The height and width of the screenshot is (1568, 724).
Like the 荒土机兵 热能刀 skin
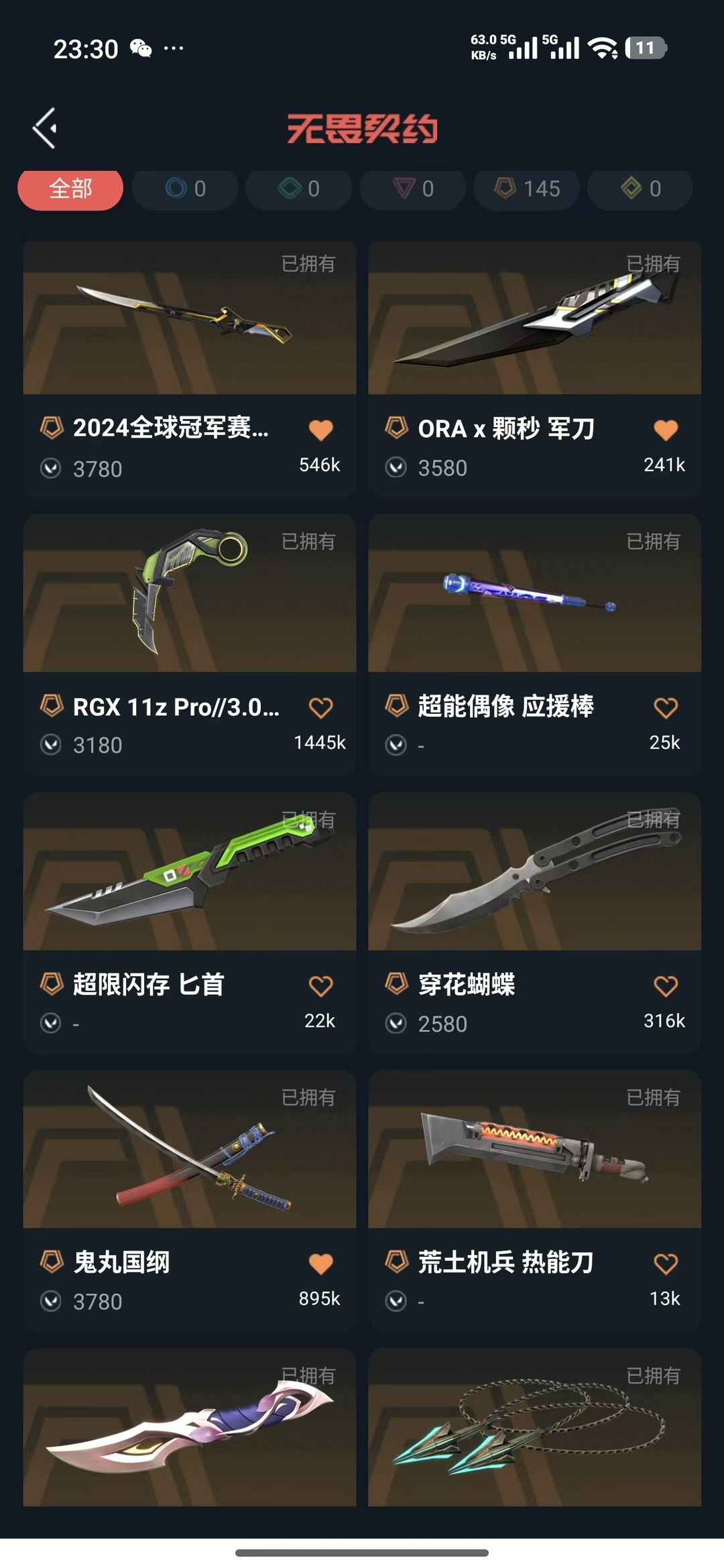[666, 1264]
